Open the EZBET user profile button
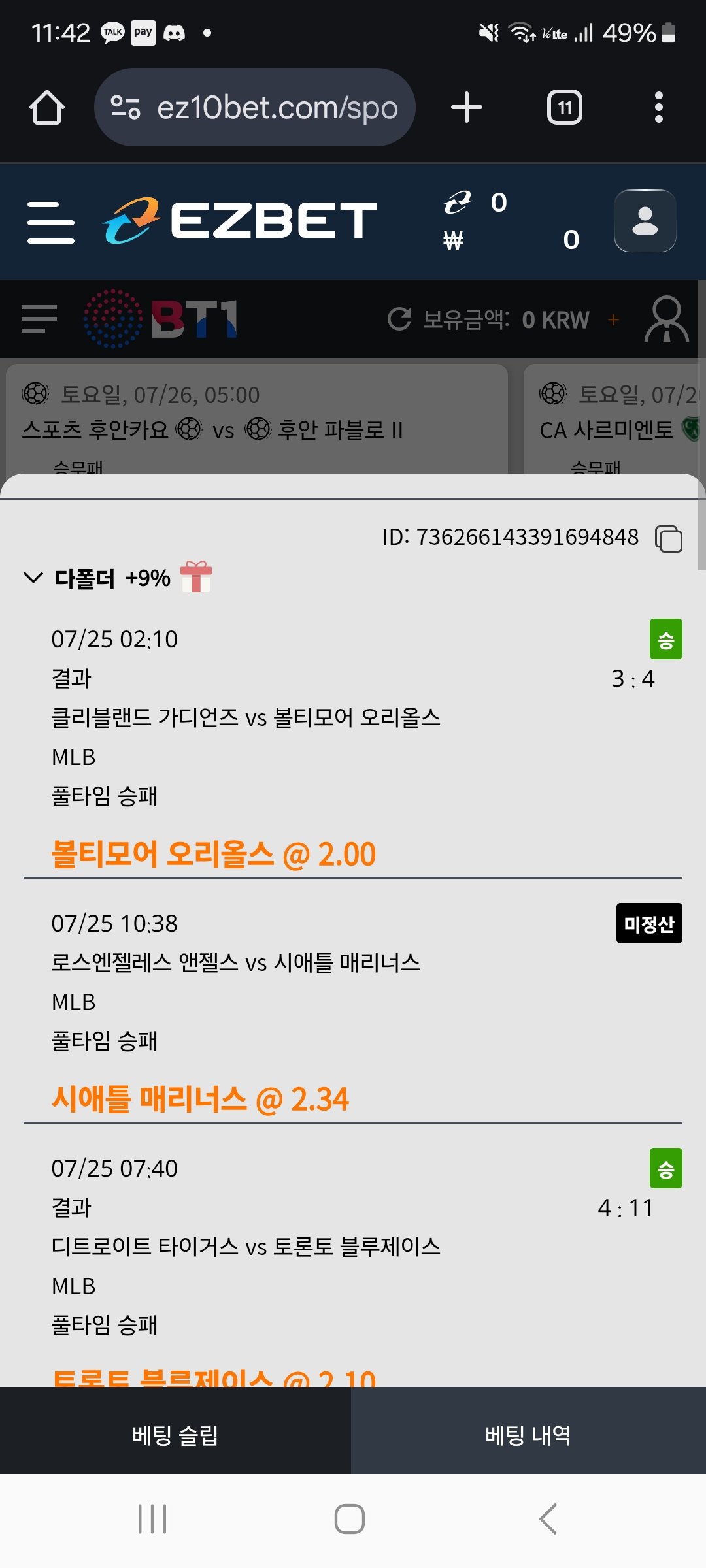The height and width of the screenshot is (1568, 706). click(645, 221)
